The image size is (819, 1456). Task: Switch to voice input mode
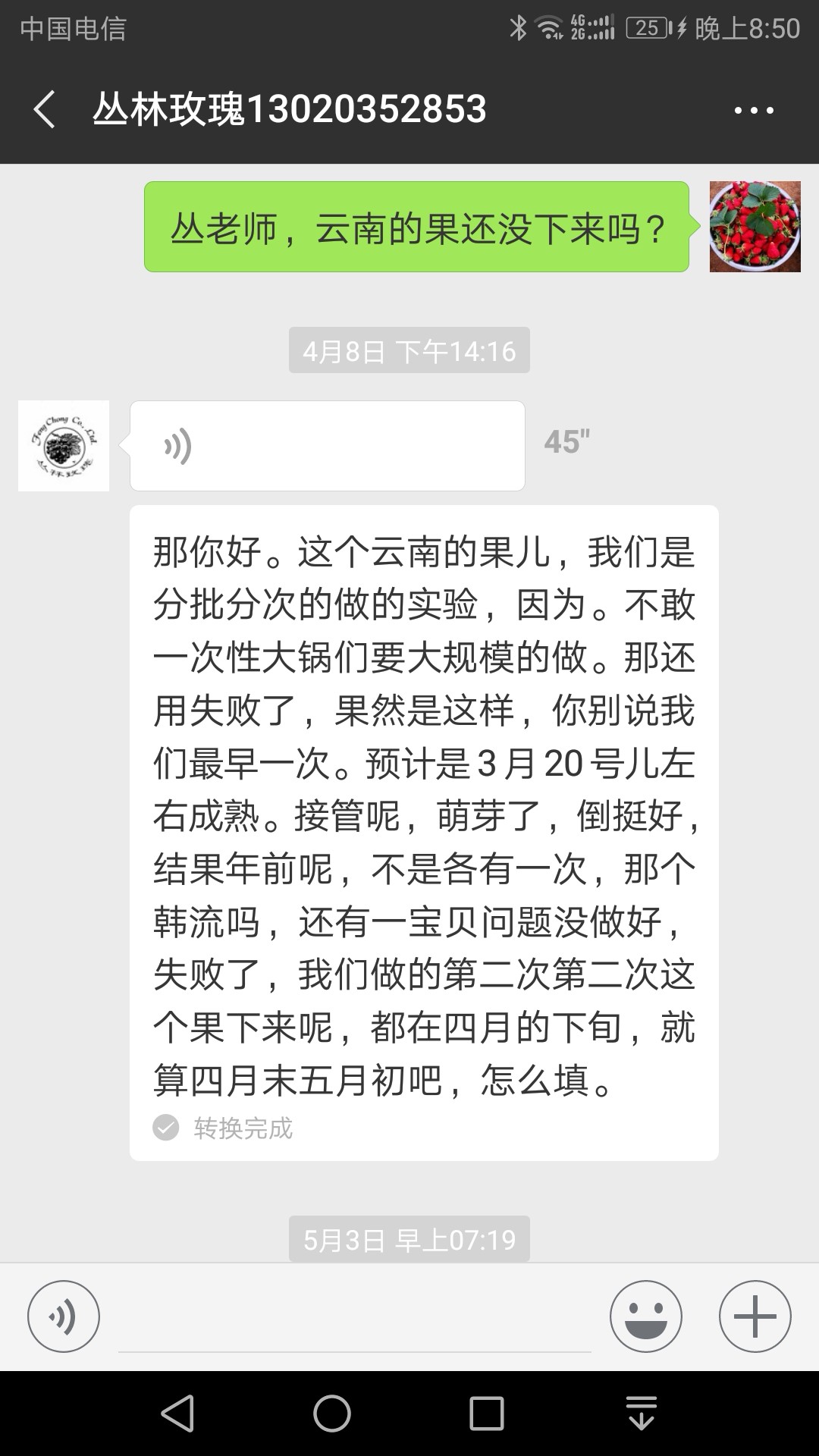click(64, 1316)
